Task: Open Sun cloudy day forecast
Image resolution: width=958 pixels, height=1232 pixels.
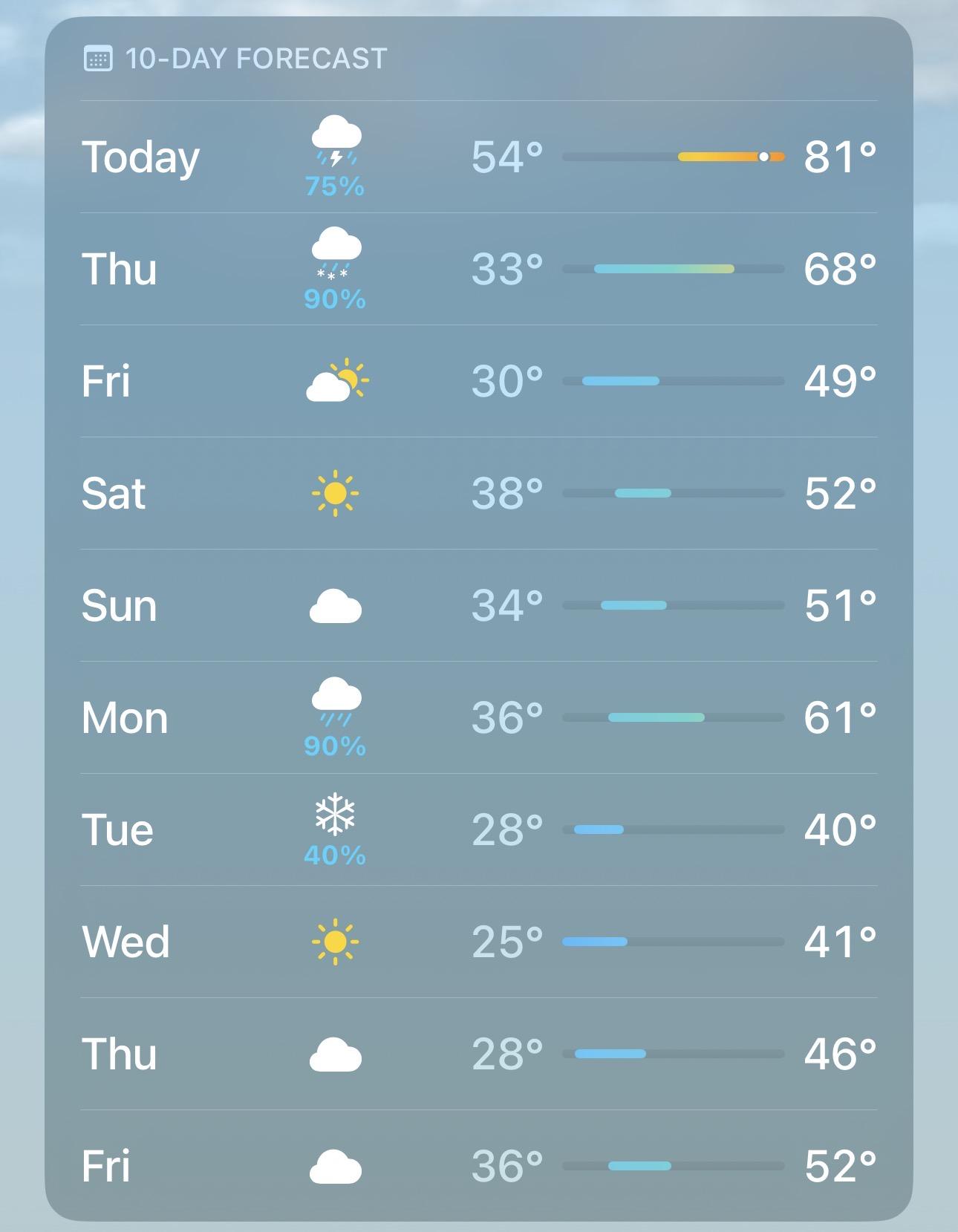Action: click(x=478, y=605)
